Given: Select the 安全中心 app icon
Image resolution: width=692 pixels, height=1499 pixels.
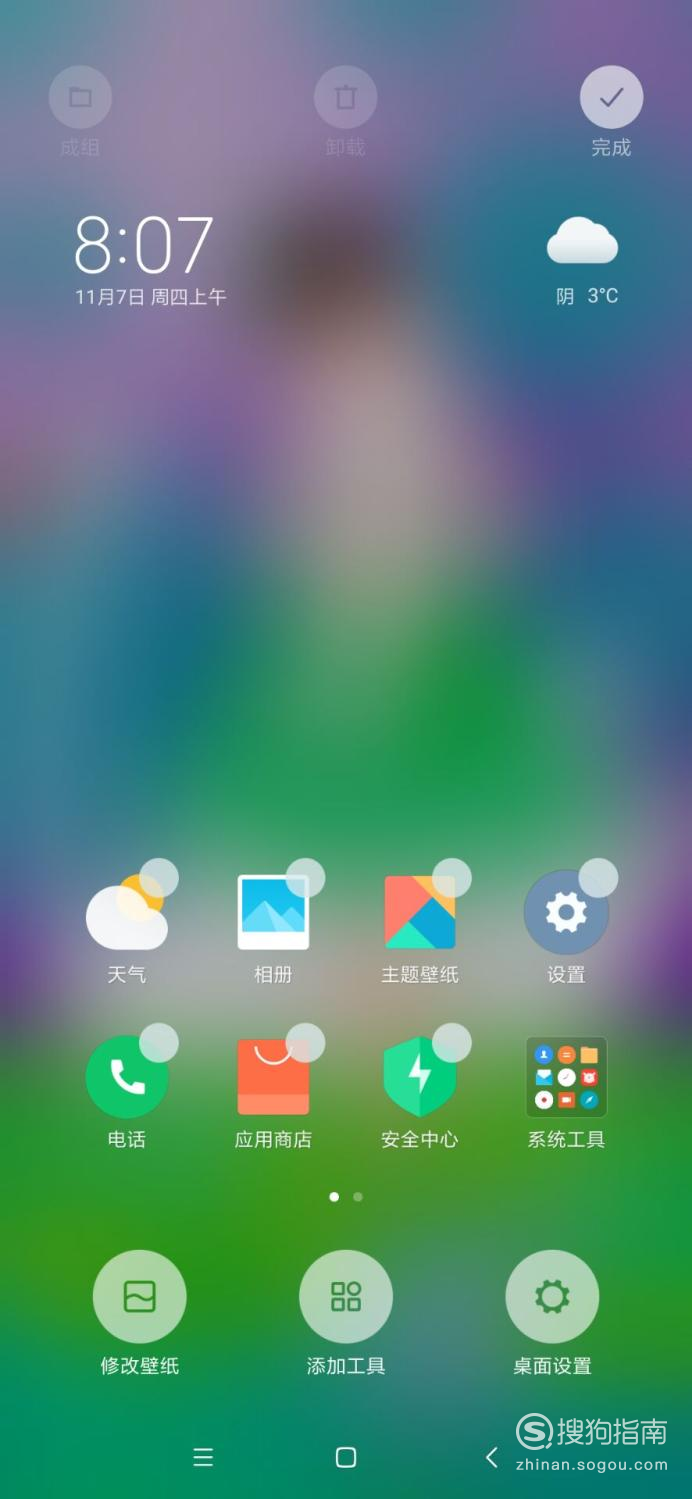Looking at the screenshot, I should 420,1077.
